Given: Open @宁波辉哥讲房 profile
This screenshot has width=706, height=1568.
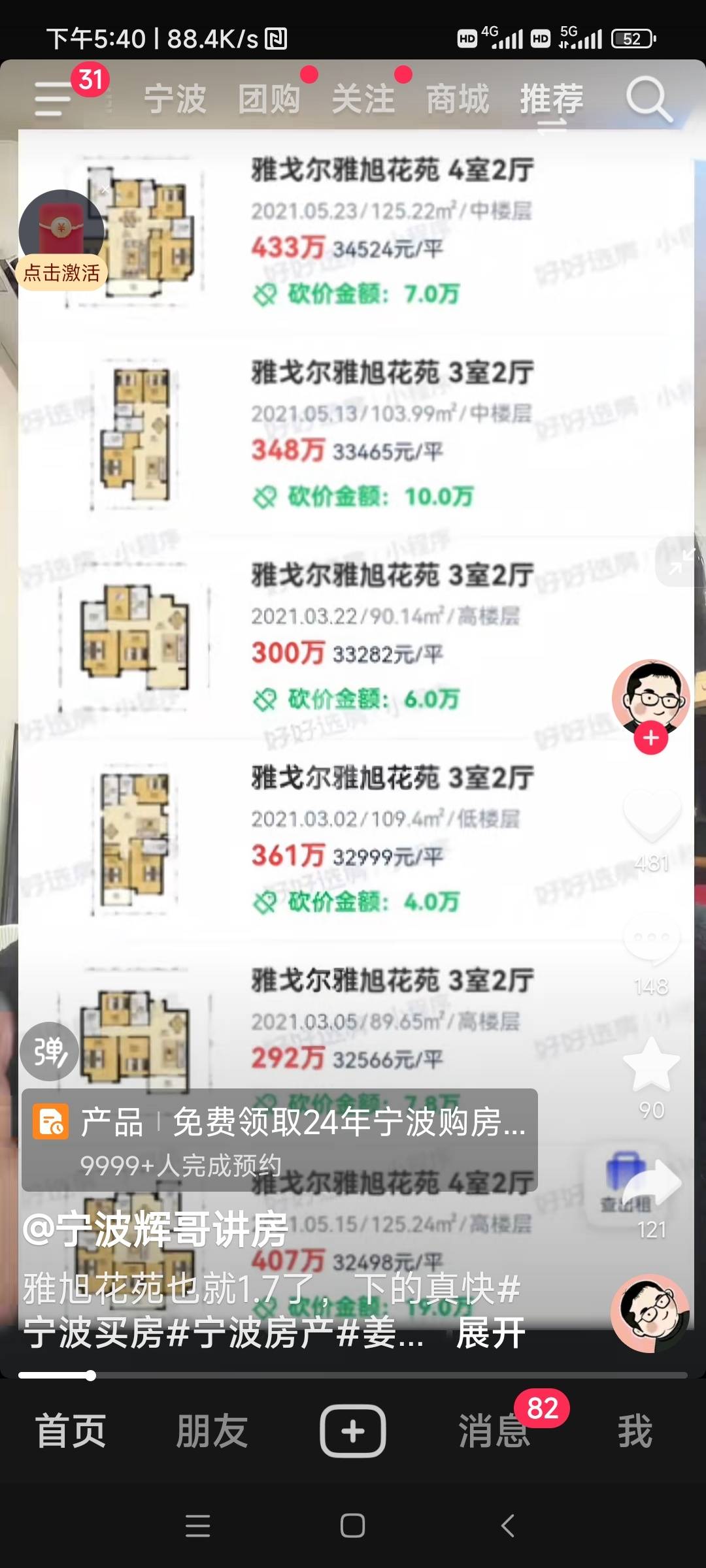Looking at the screenshot, I should [x=156, y=1230].
